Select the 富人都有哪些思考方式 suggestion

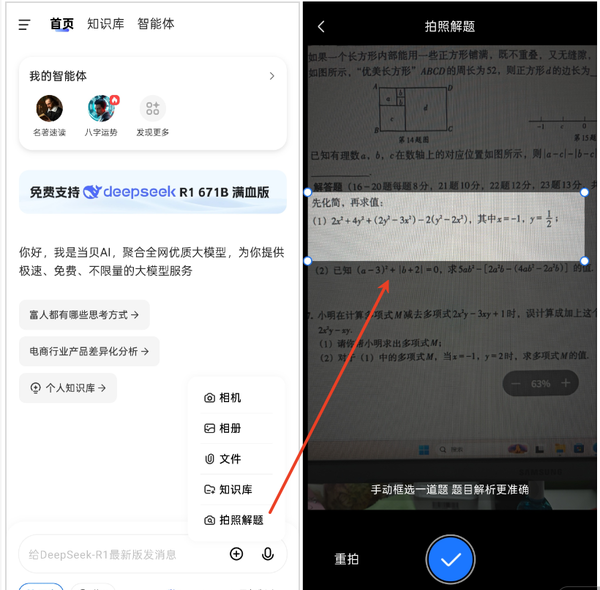[84, 314]
